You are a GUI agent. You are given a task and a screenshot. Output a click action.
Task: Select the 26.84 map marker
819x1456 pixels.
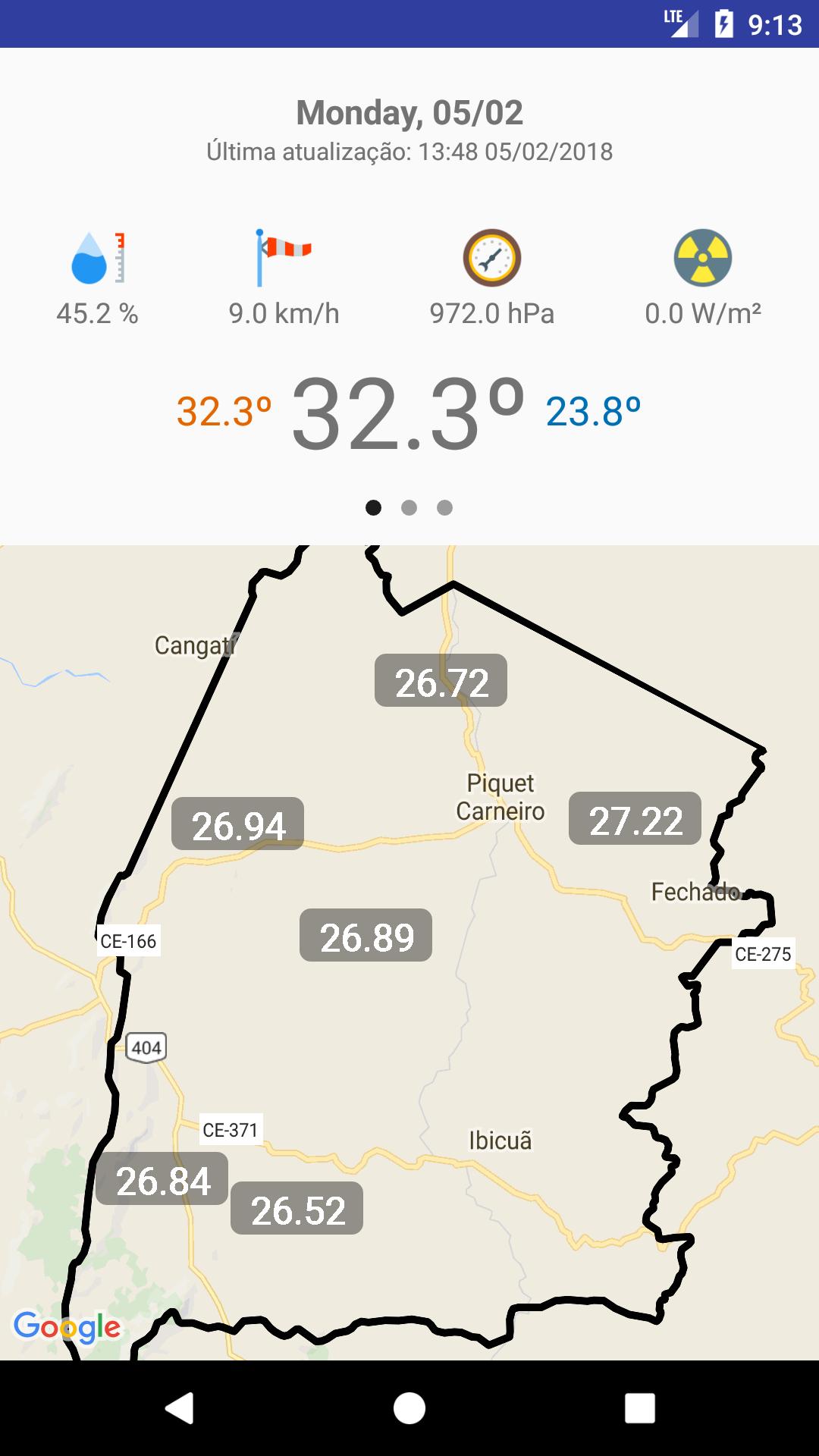162,1179
